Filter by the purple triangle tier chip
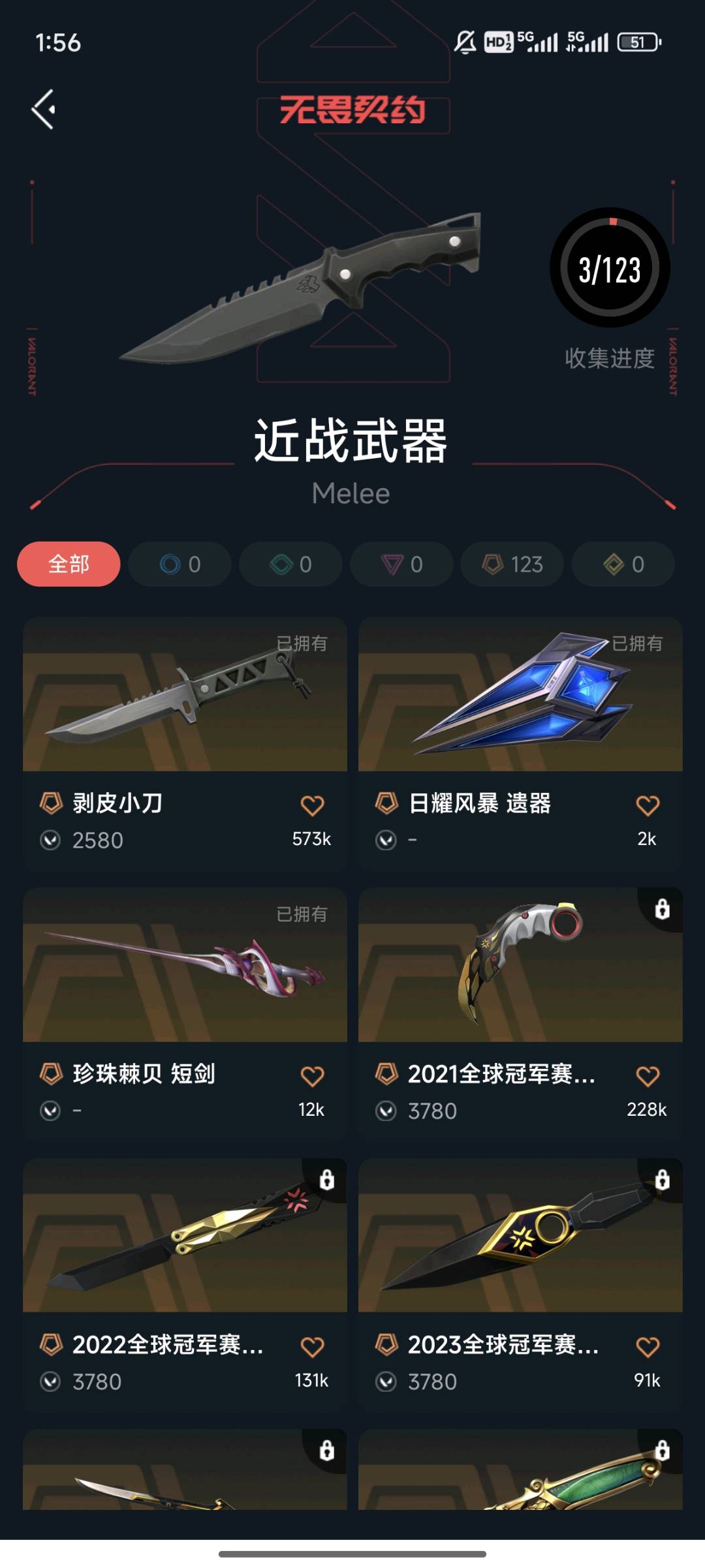The width and height of the screenshot is (705, 1568). [401, 564]
